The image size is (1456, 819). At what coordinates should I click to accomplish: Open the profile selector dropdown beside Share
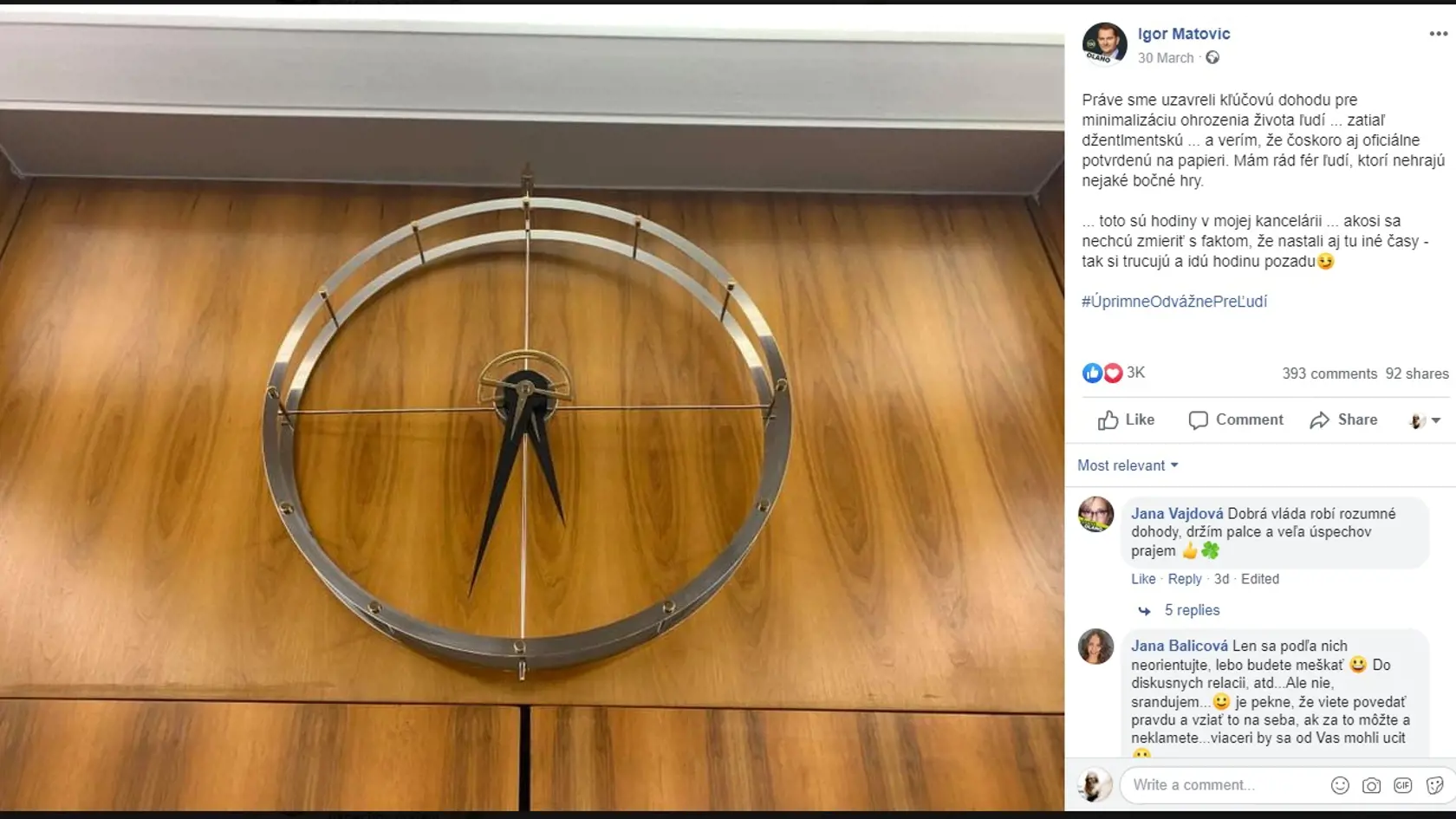click(1425, 420)
